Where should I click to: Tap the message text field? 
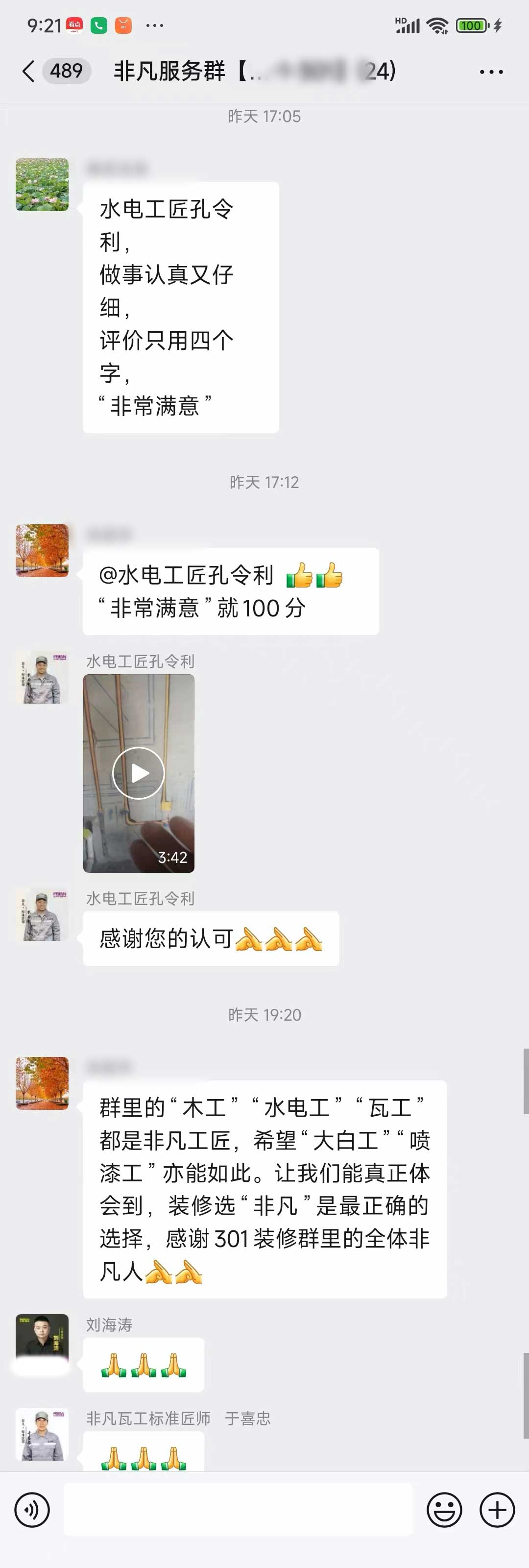point(238,1510)
